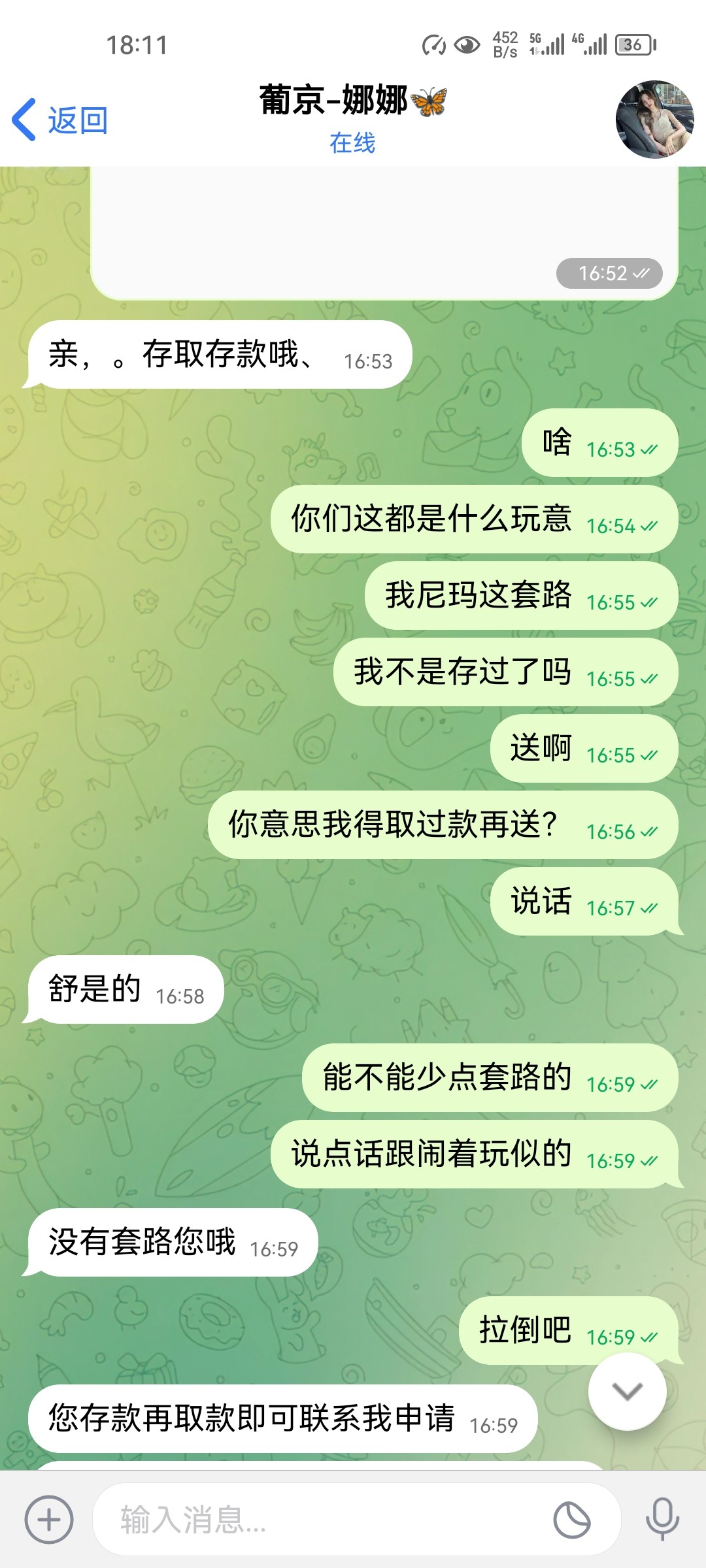
Task: Go back via the 返回 button
Action: tap(60, 120)
